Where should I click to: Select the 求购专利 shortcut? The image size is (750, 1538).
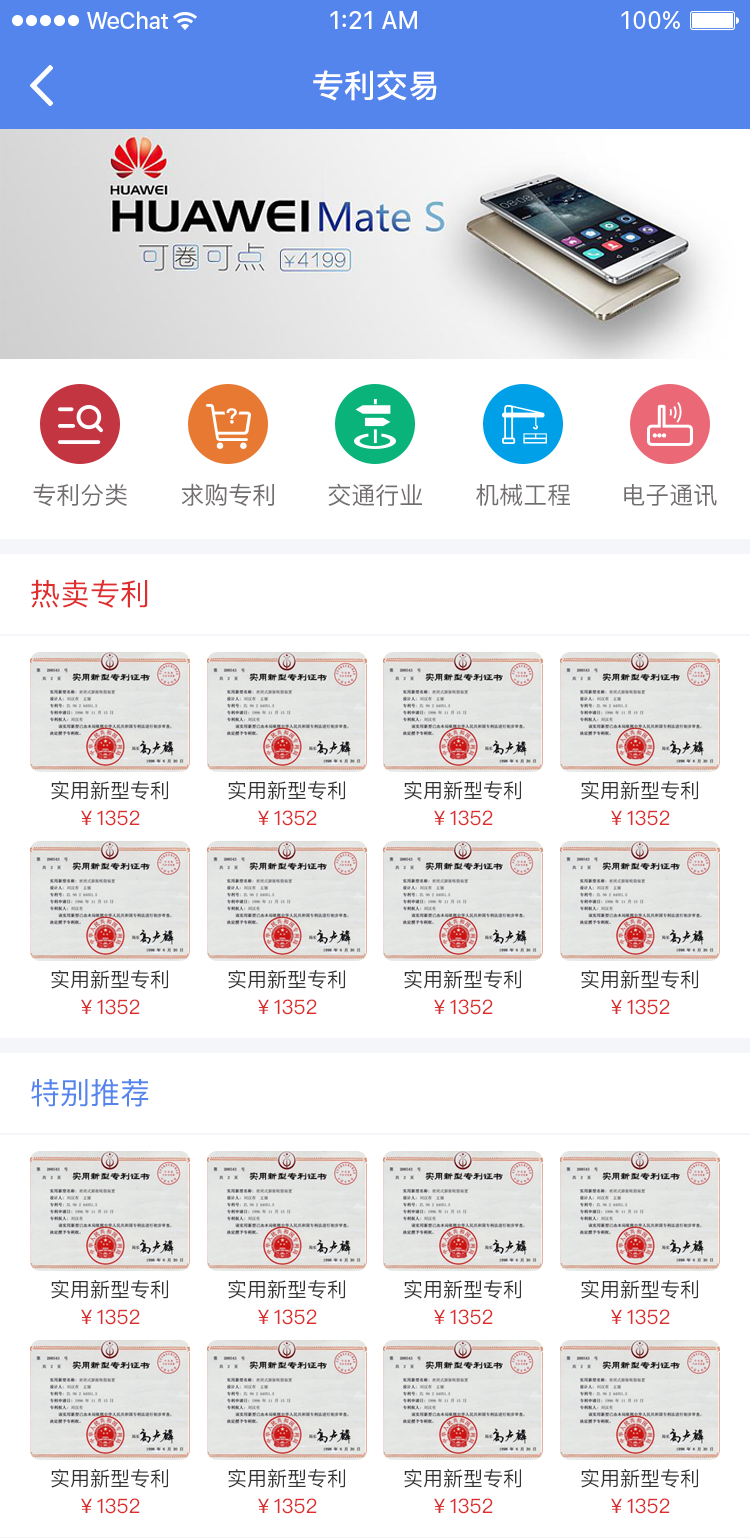tap(228, 446)
